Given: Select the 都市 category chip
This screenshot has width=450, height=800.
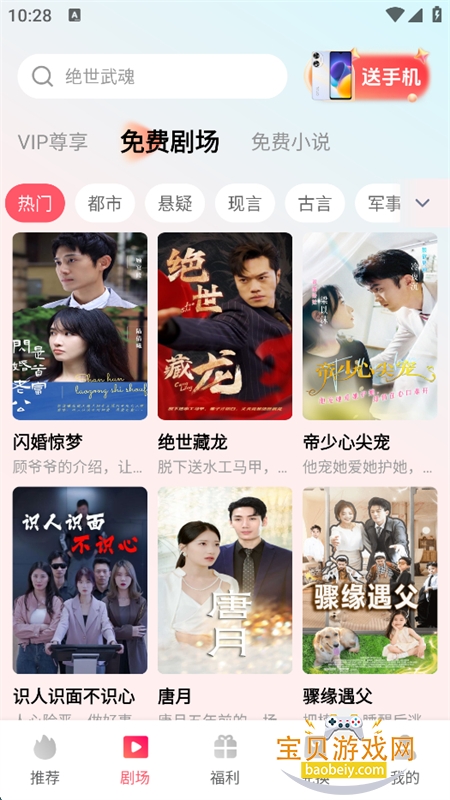Looking at the screenshot, I should coord(105,203).
